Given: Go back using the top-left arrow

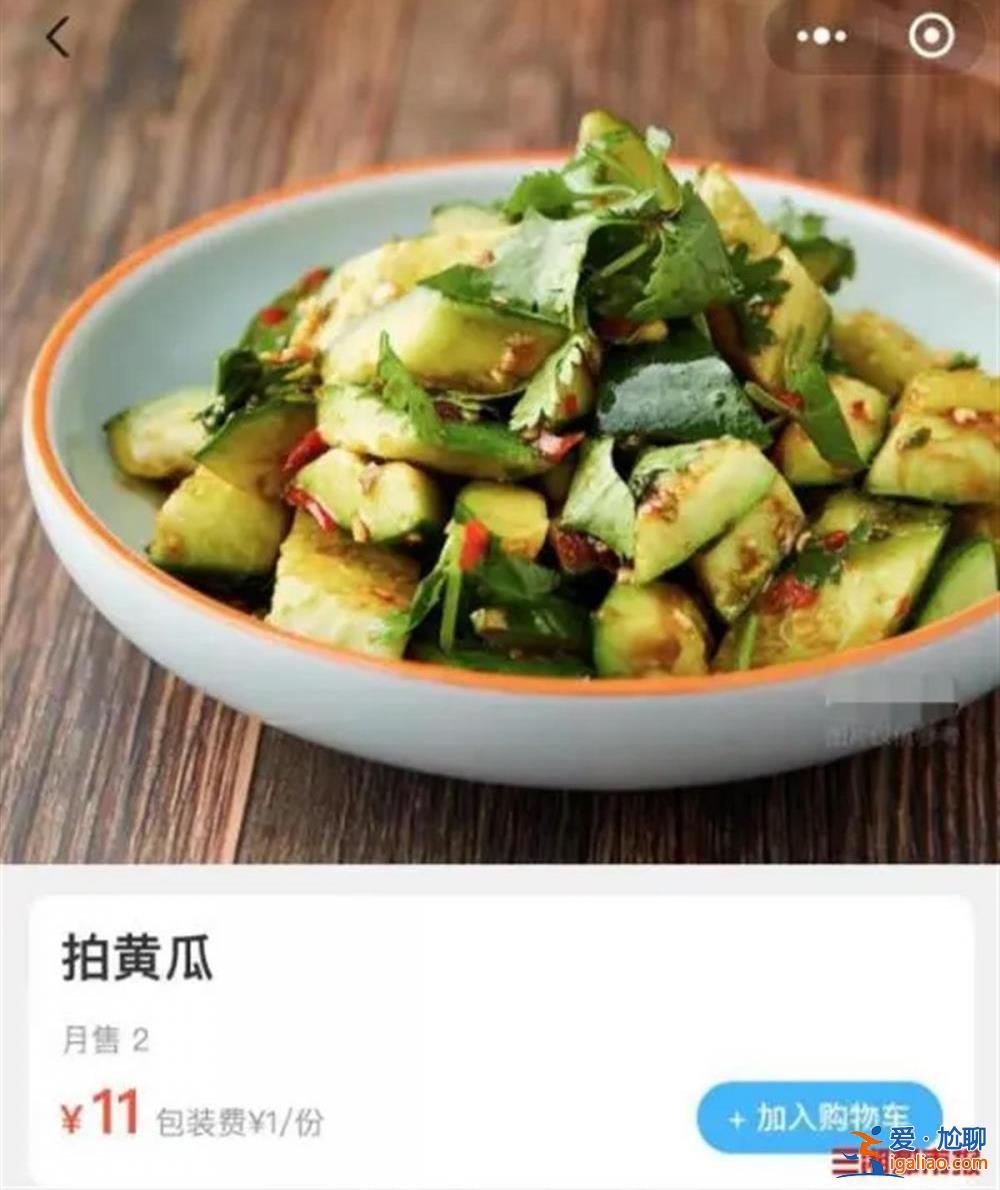Looking at the screenshot, I should [57, 38].
